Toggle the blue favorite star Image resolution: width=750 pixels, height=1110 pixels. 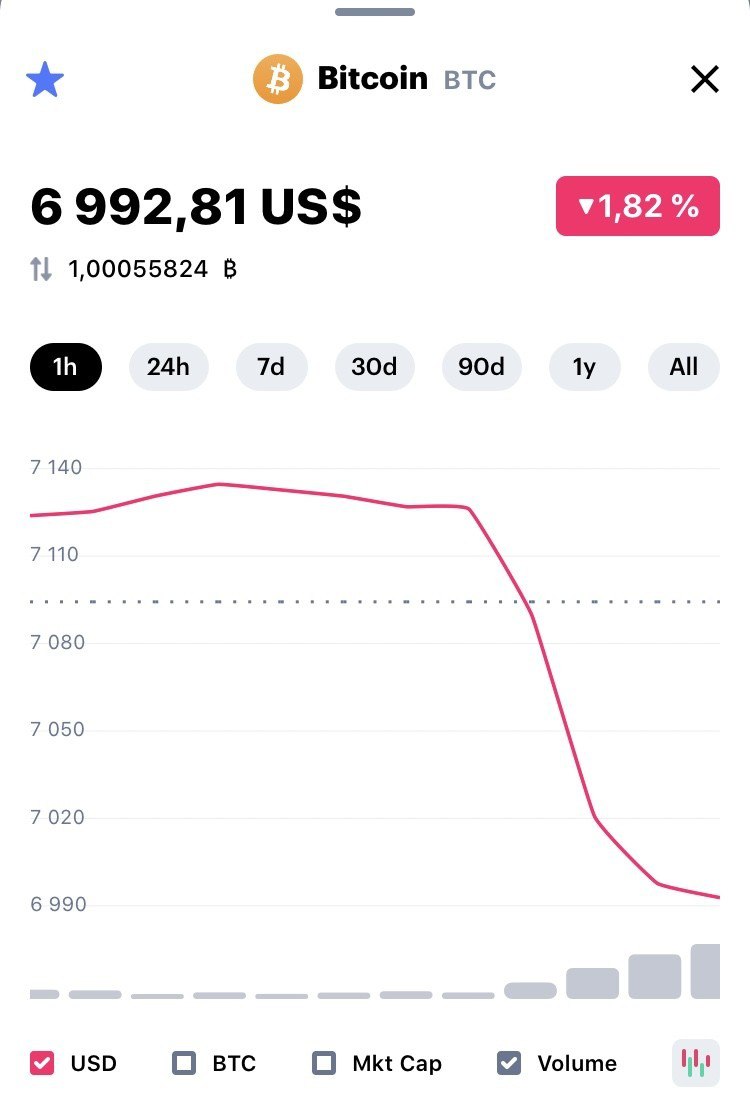pyautogui.click(x=45, y=79)
